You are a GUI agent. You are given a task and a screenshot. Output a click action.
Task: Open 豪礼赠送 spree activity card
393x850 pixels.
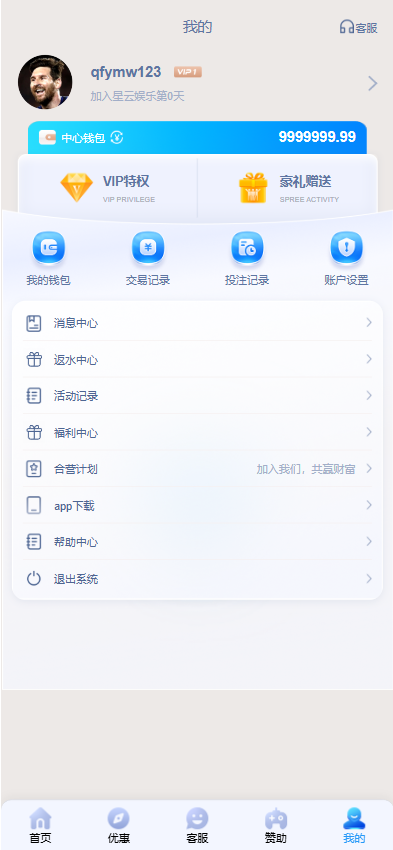click(288, 188)
